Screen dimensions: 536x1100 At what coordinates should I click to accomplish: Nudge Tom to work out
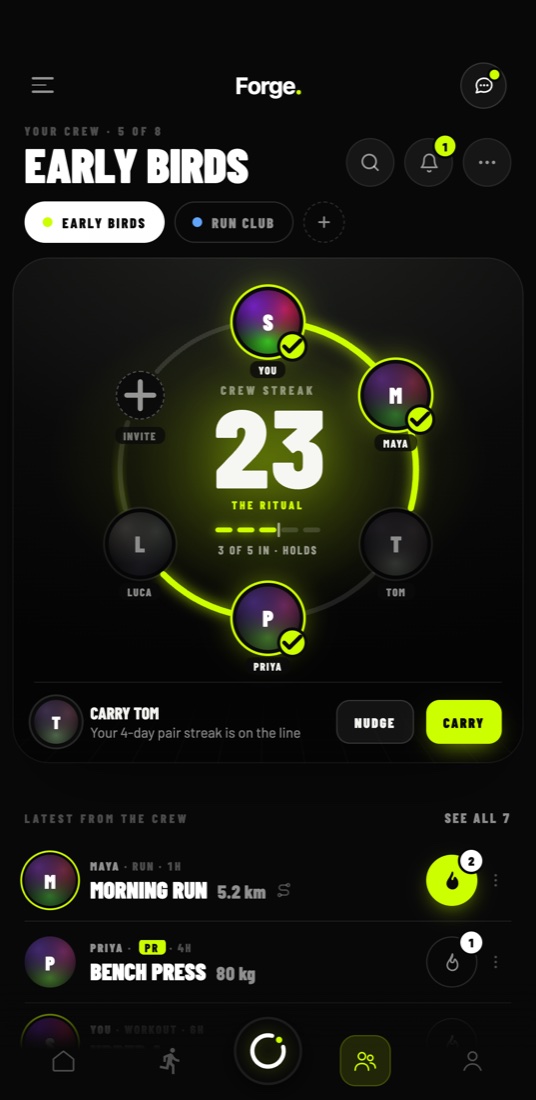pos(375,722)
